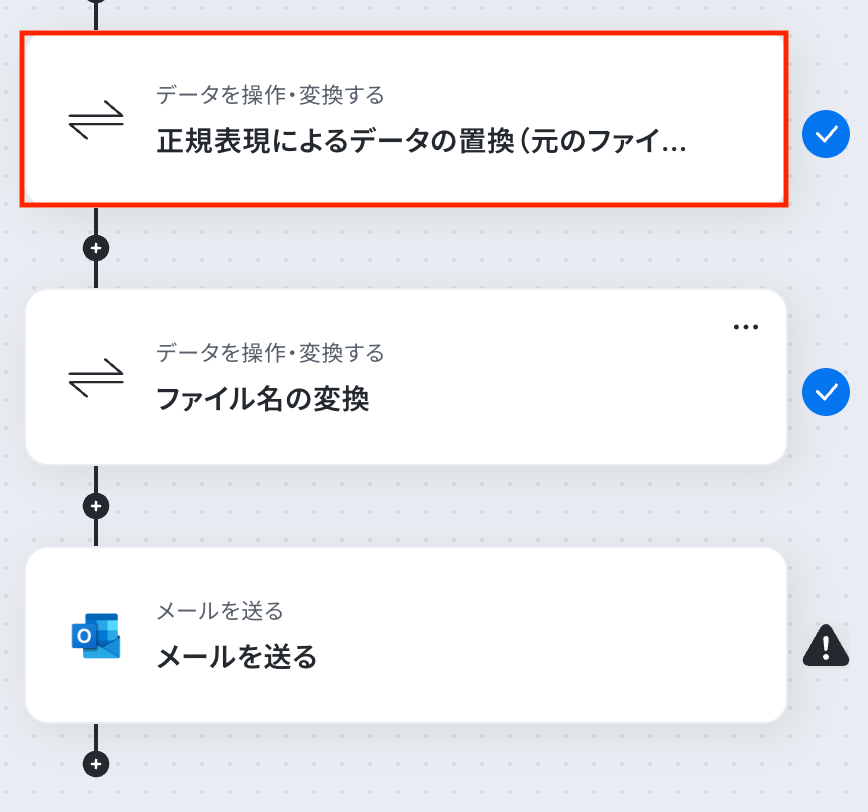Open the three-dot menu on ファイル名の変換
Viewport: 868px width, 812px height.
coord(745,327)
